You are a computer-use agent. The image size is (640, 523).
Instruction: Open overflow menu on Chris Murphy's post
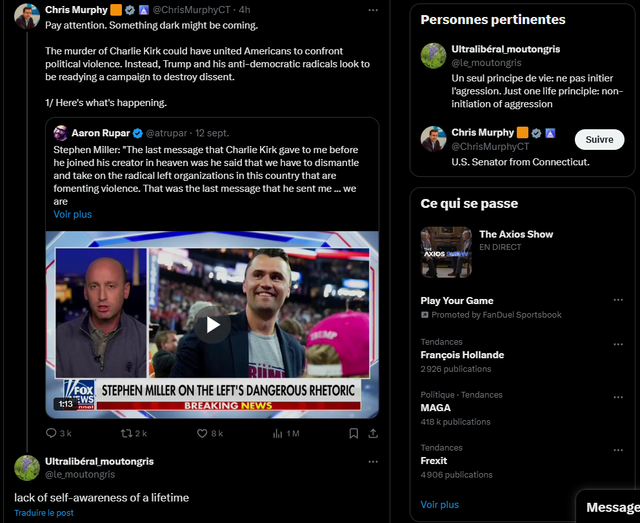click(x=373, y=9)
